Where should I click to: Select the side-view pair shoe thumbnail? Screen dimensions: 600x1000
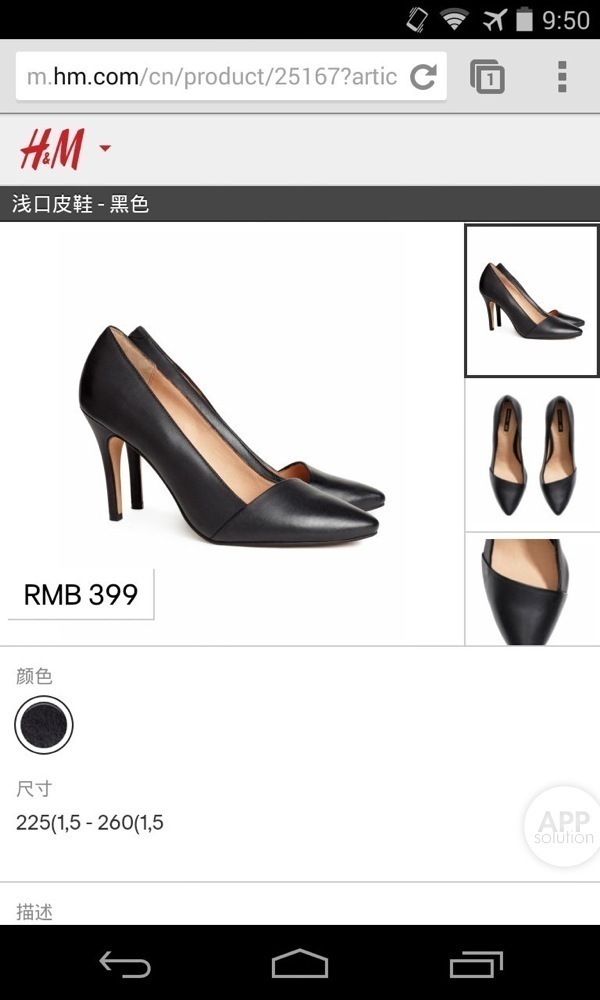click(x=532, y=301)
